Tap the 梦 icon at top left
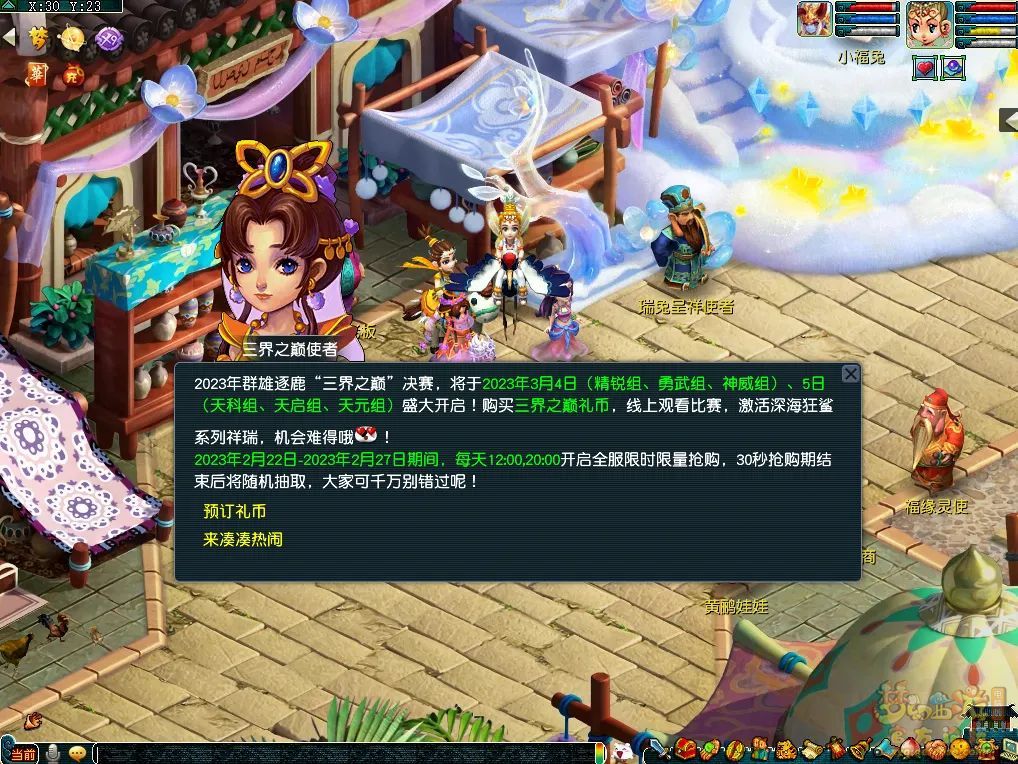 coord(38,38)
